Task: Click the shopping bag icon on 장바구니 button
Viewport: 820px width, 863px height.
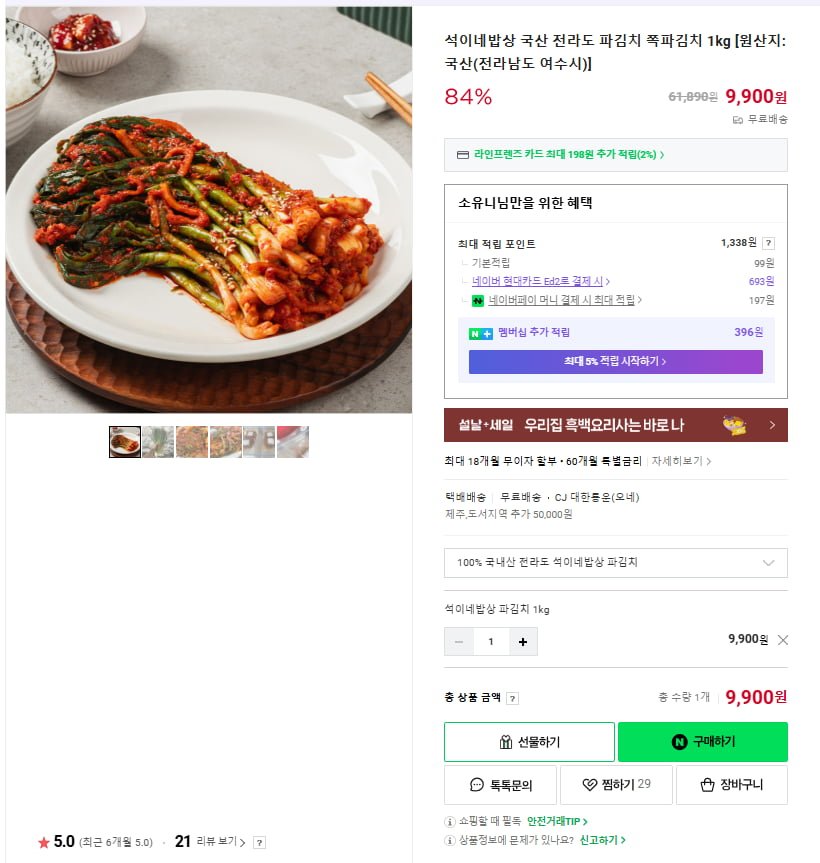Action: [706, 784]
